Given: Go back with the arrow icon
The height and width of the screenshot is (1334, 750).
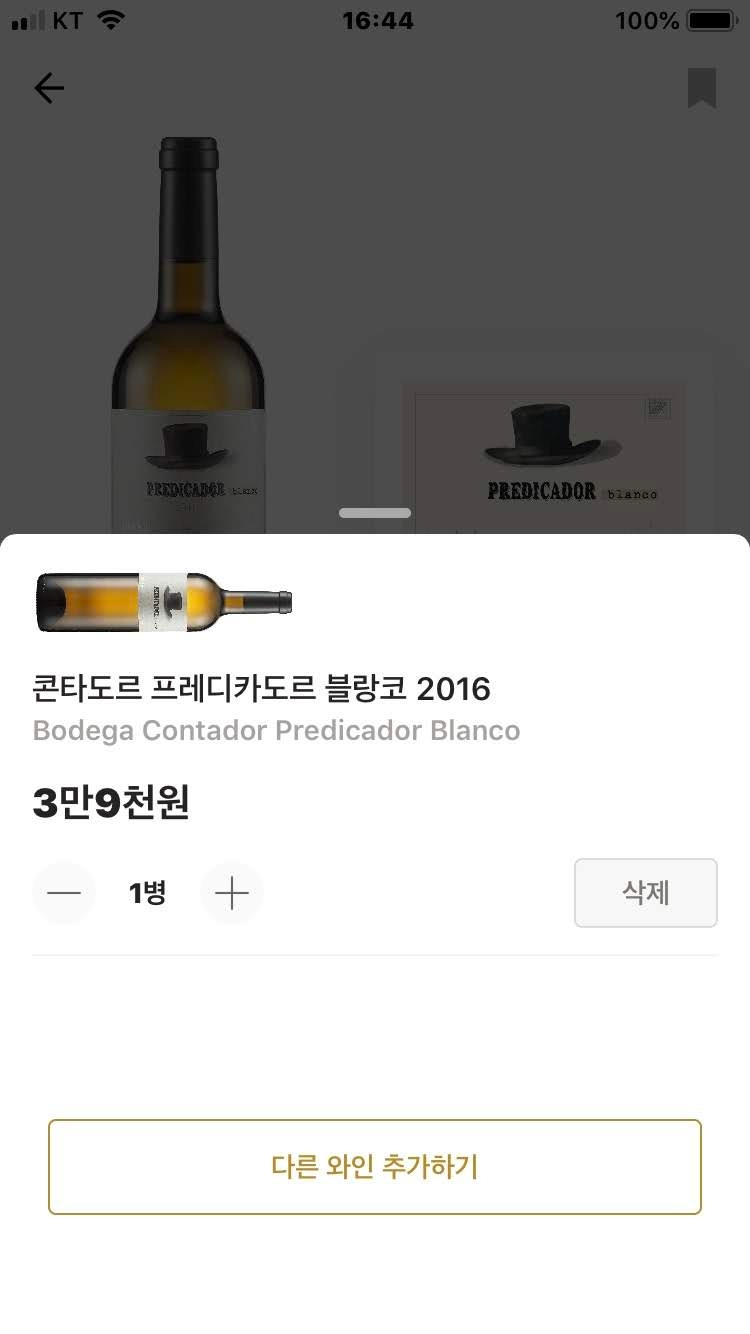Looking at the screenshot, I should 49,89.
